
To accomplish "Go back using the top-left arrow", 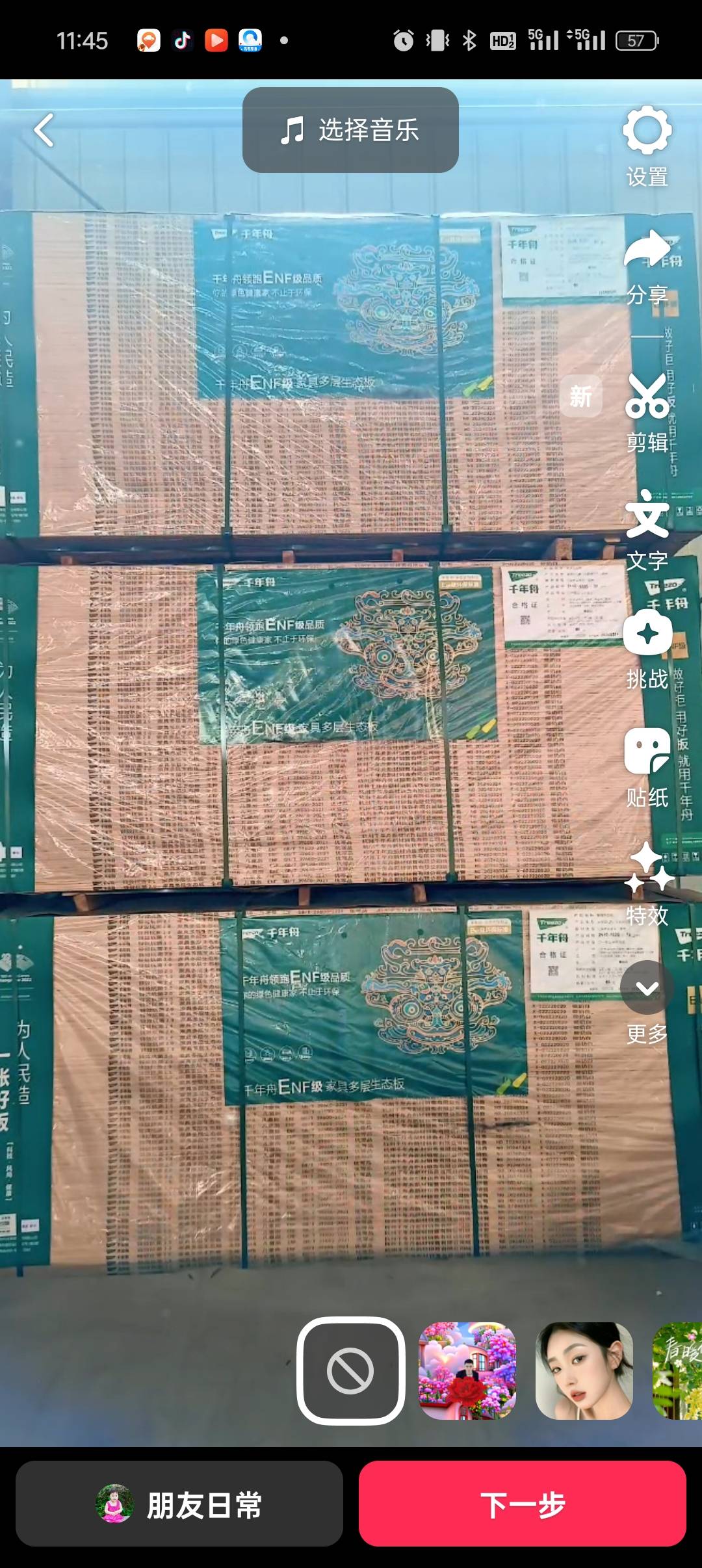I will 44,130.
